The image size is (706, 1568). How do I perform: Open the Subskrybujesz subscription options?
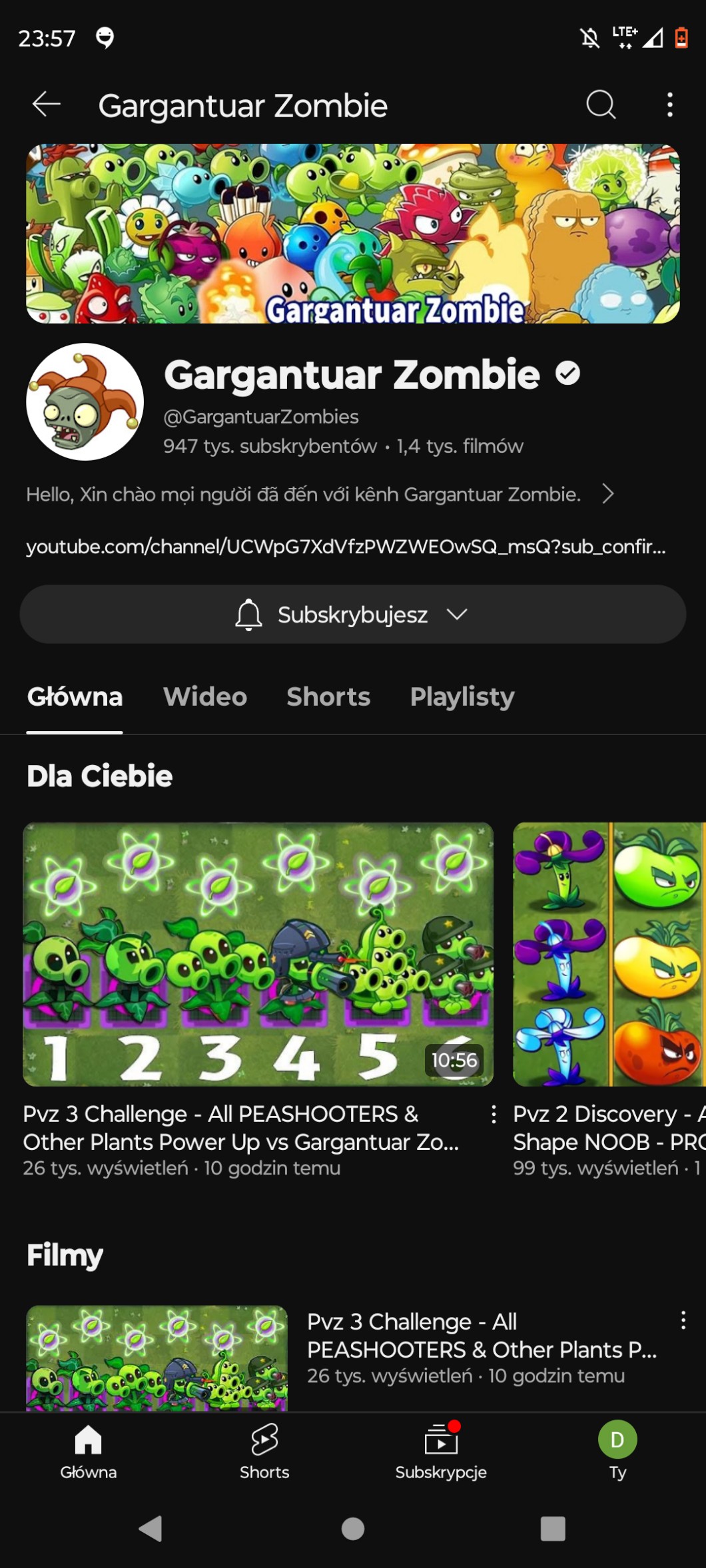pos(352,614)
